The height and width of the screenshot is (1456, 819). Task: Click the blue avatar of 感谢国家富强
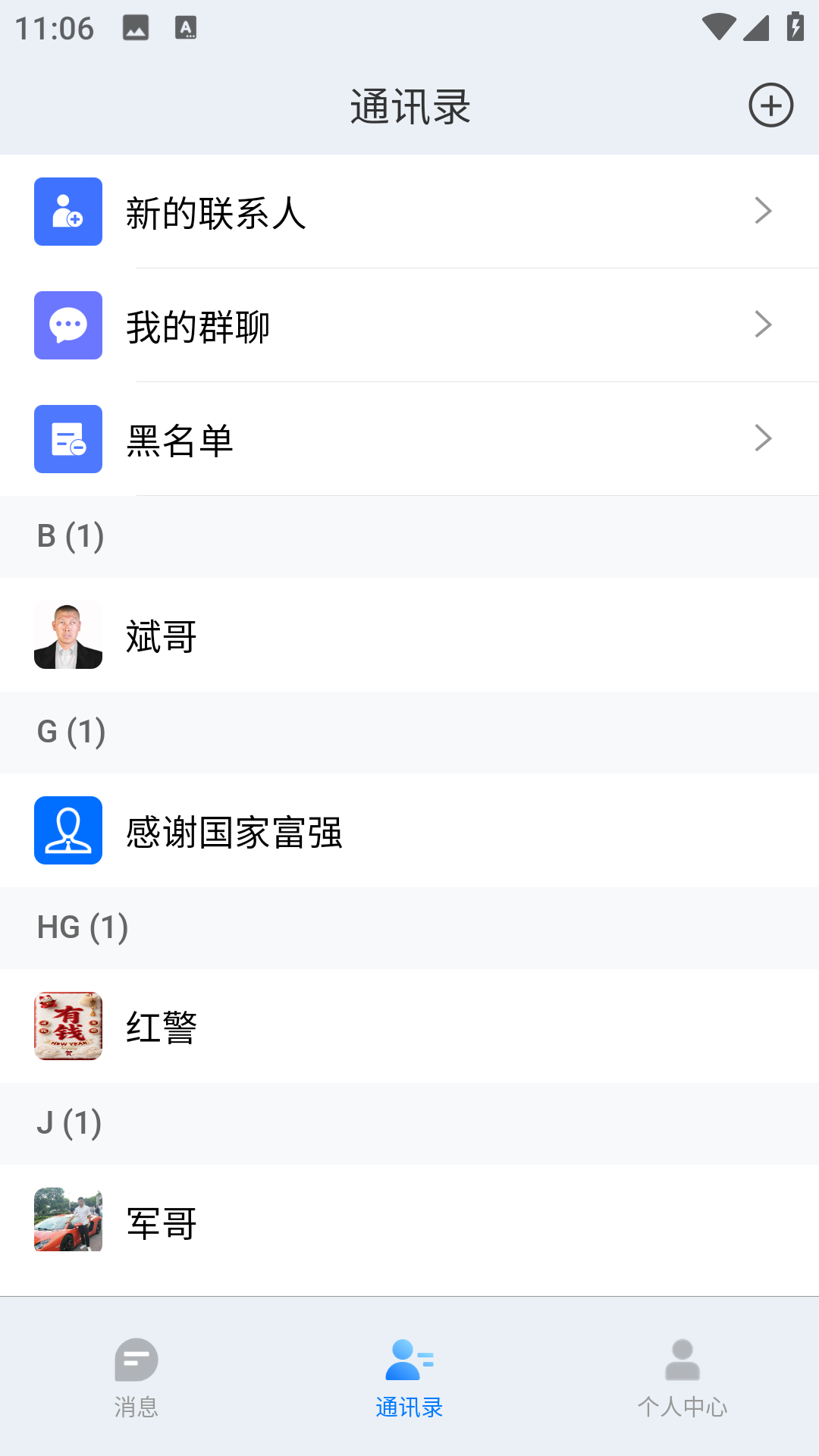[67, 830]
